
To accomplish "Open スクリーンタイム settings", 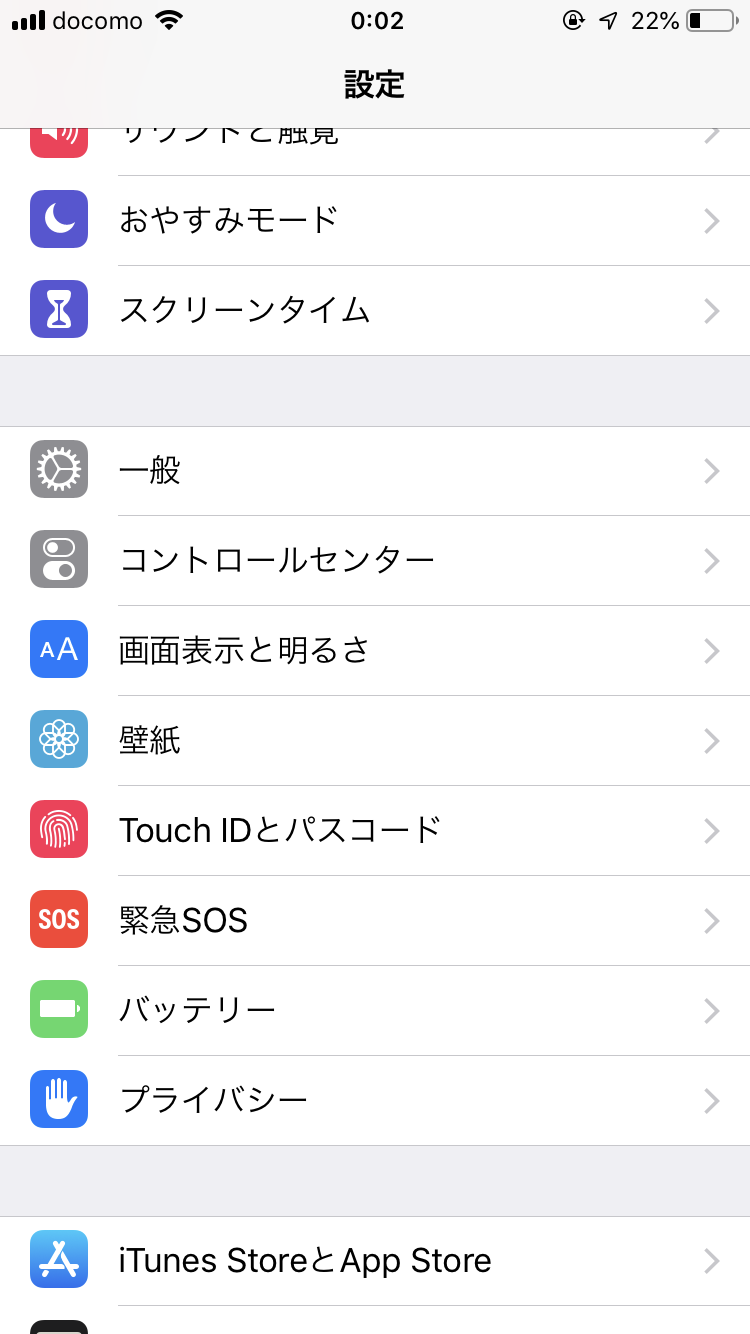I will click(375, 310).
